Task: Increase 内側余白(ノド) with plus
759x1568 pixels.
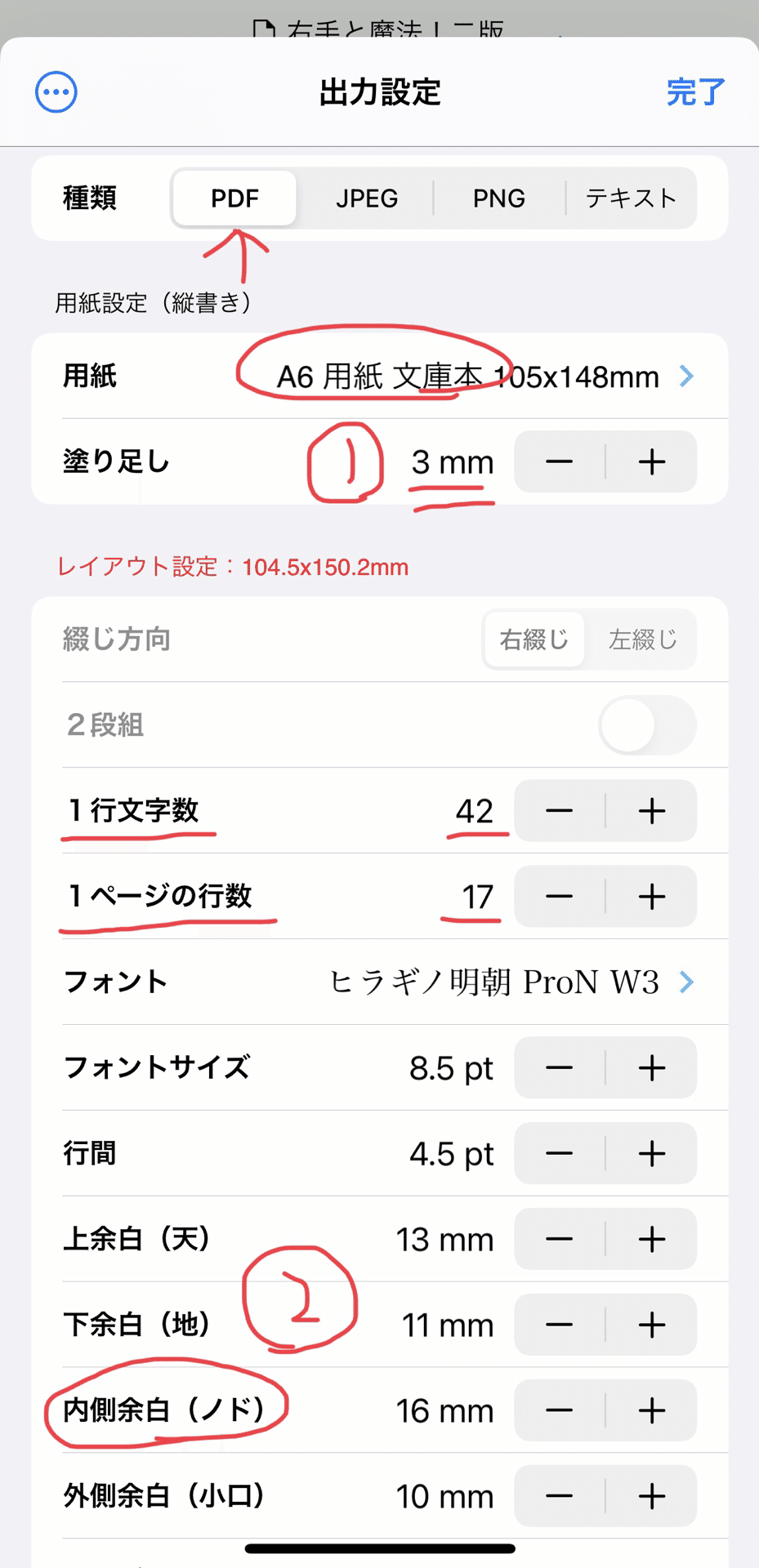Action: click(x=652, y=1410)
